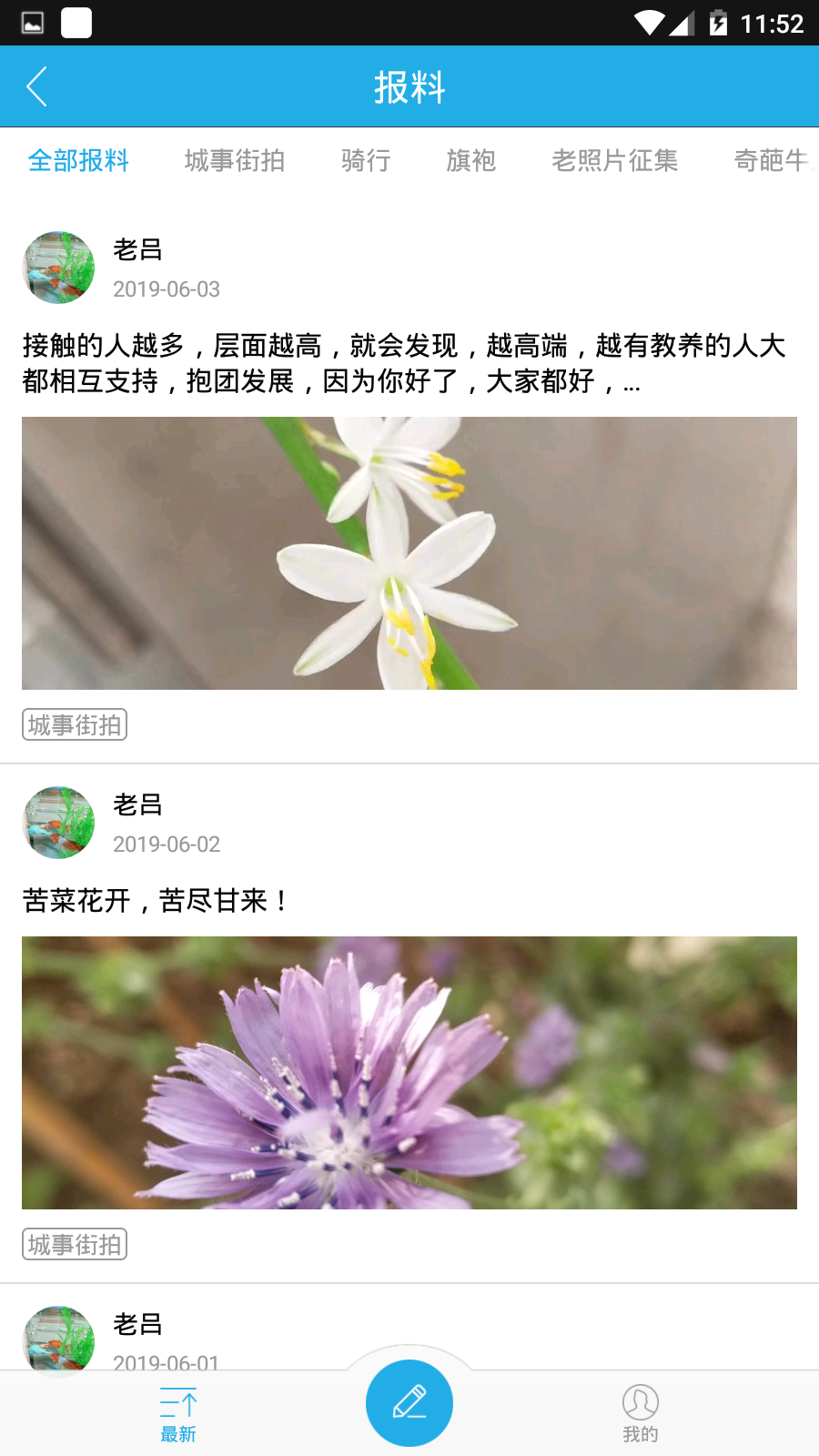Open the 骑行 tab
This screenshot has width=819, height=1456.
366,161
